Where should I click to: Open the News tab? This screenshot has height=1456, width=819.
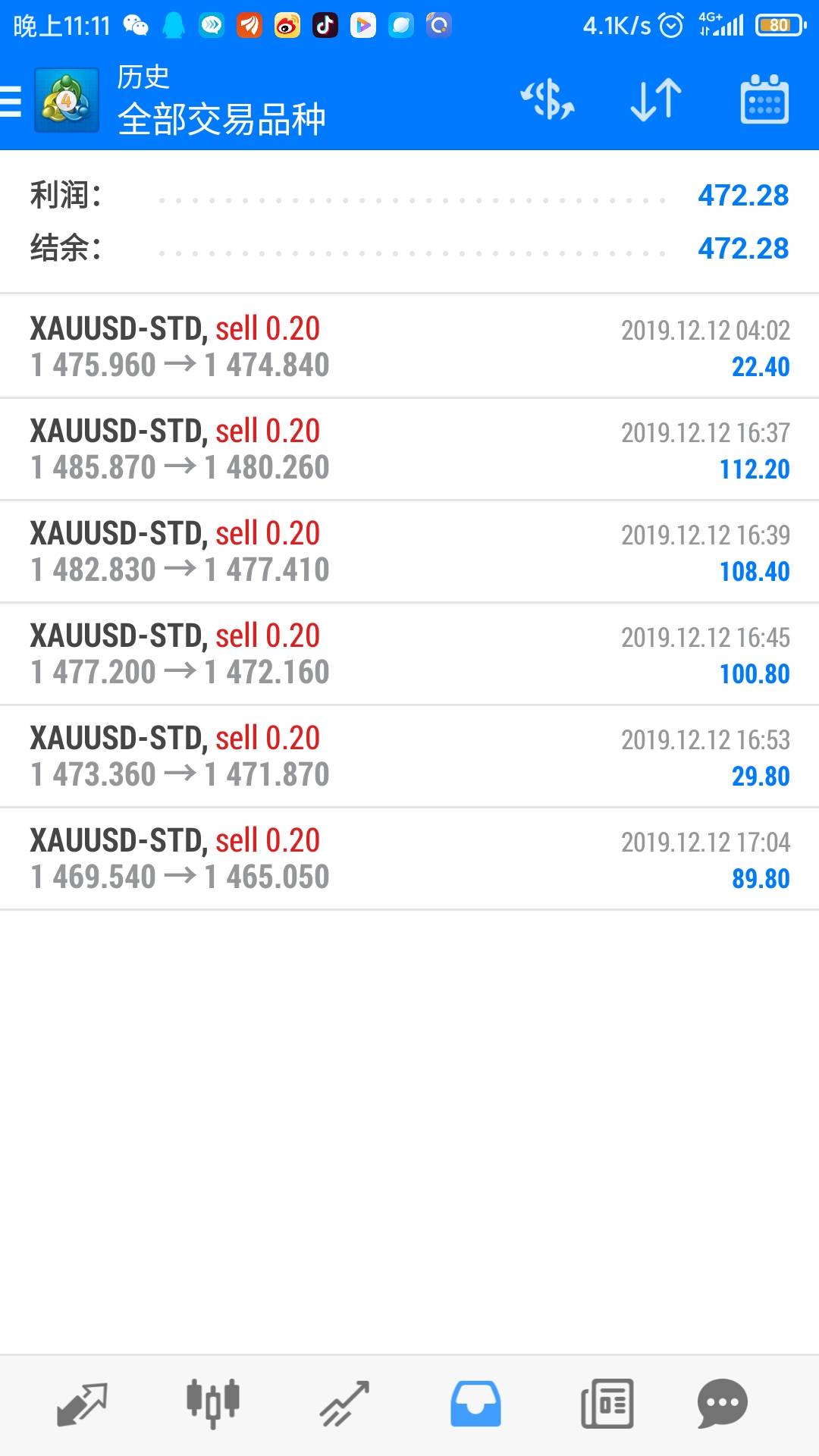tap(607, 1404)
